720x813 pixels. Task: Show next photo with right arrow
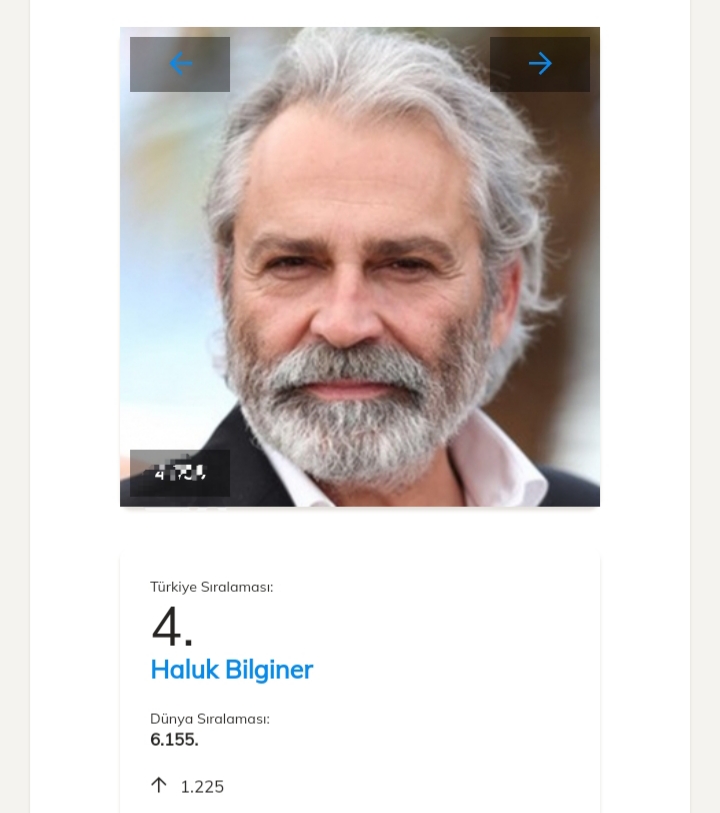point(540,64)
